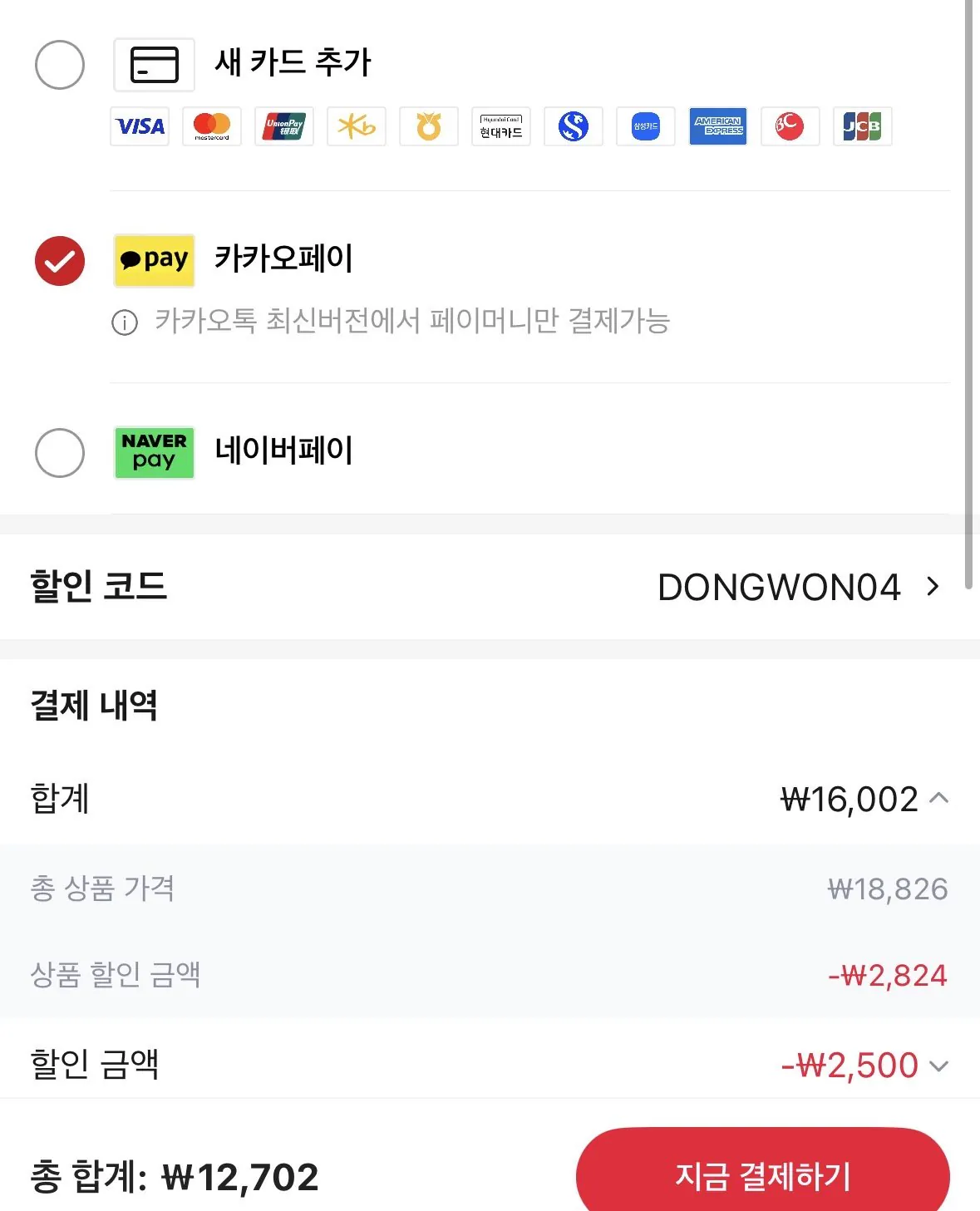
Task: Click the 총 합계 total amount text
Action: [x=173, y=1174]
